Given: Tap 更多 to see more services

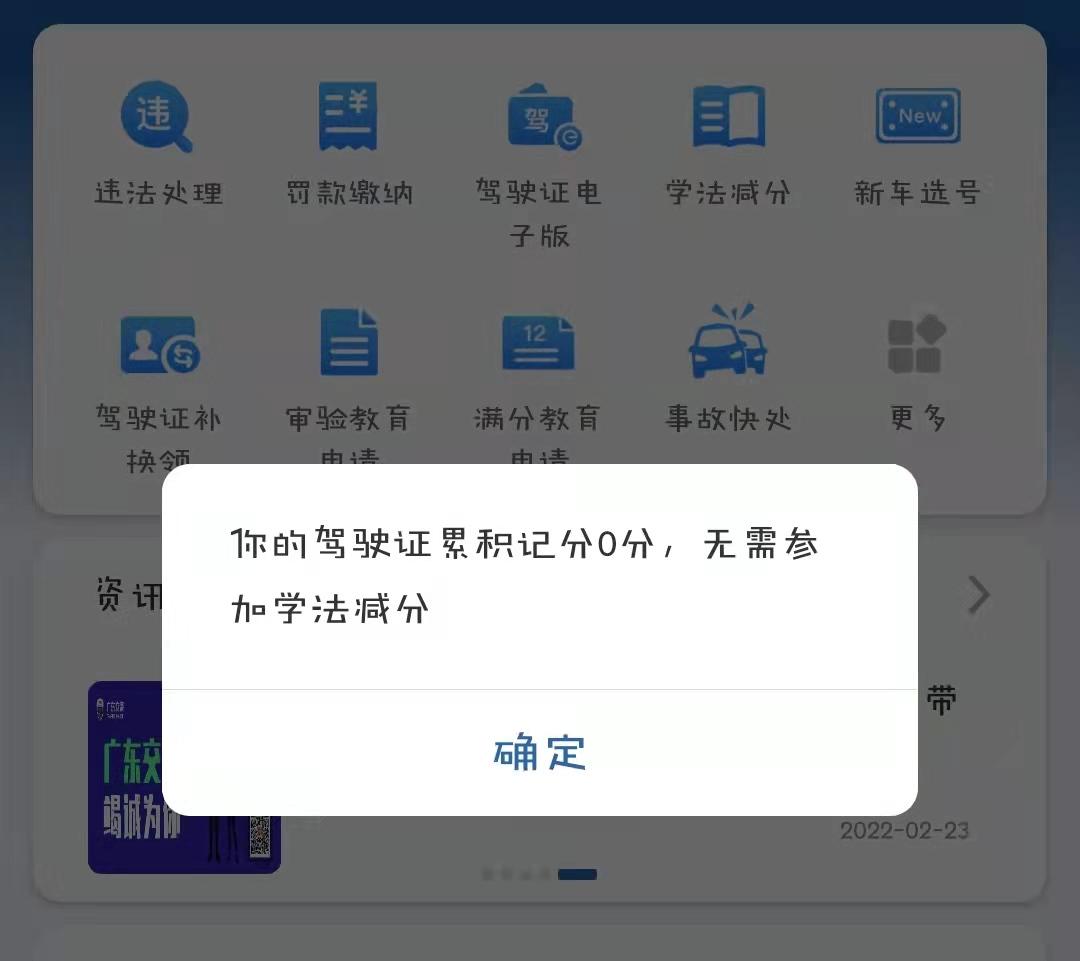Looking at the screenshot, I should tap(917, 370).
